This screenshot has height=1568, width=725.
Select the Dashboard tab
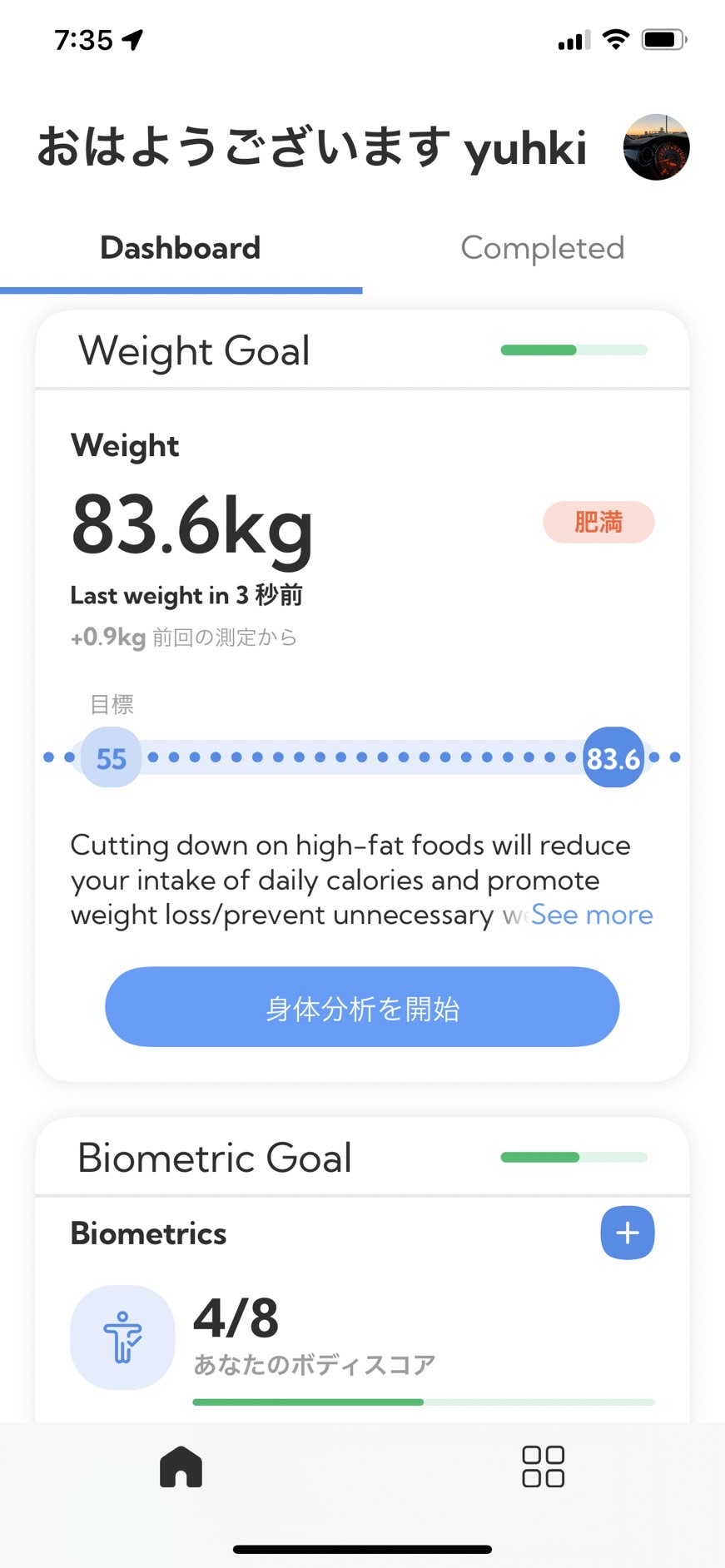coord(181,248)
